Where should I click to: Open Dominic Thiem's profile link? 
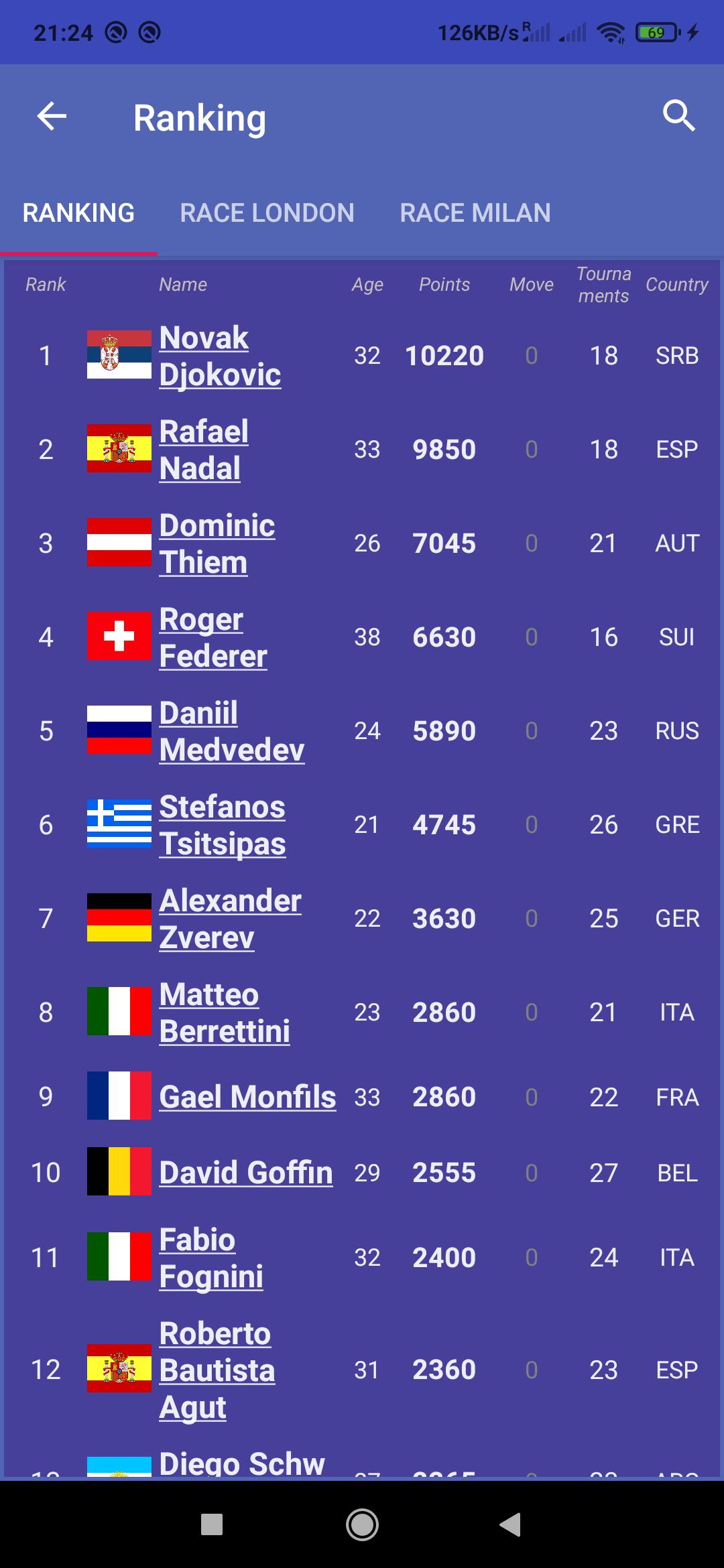pyautogui.click(x=217, y=543)
